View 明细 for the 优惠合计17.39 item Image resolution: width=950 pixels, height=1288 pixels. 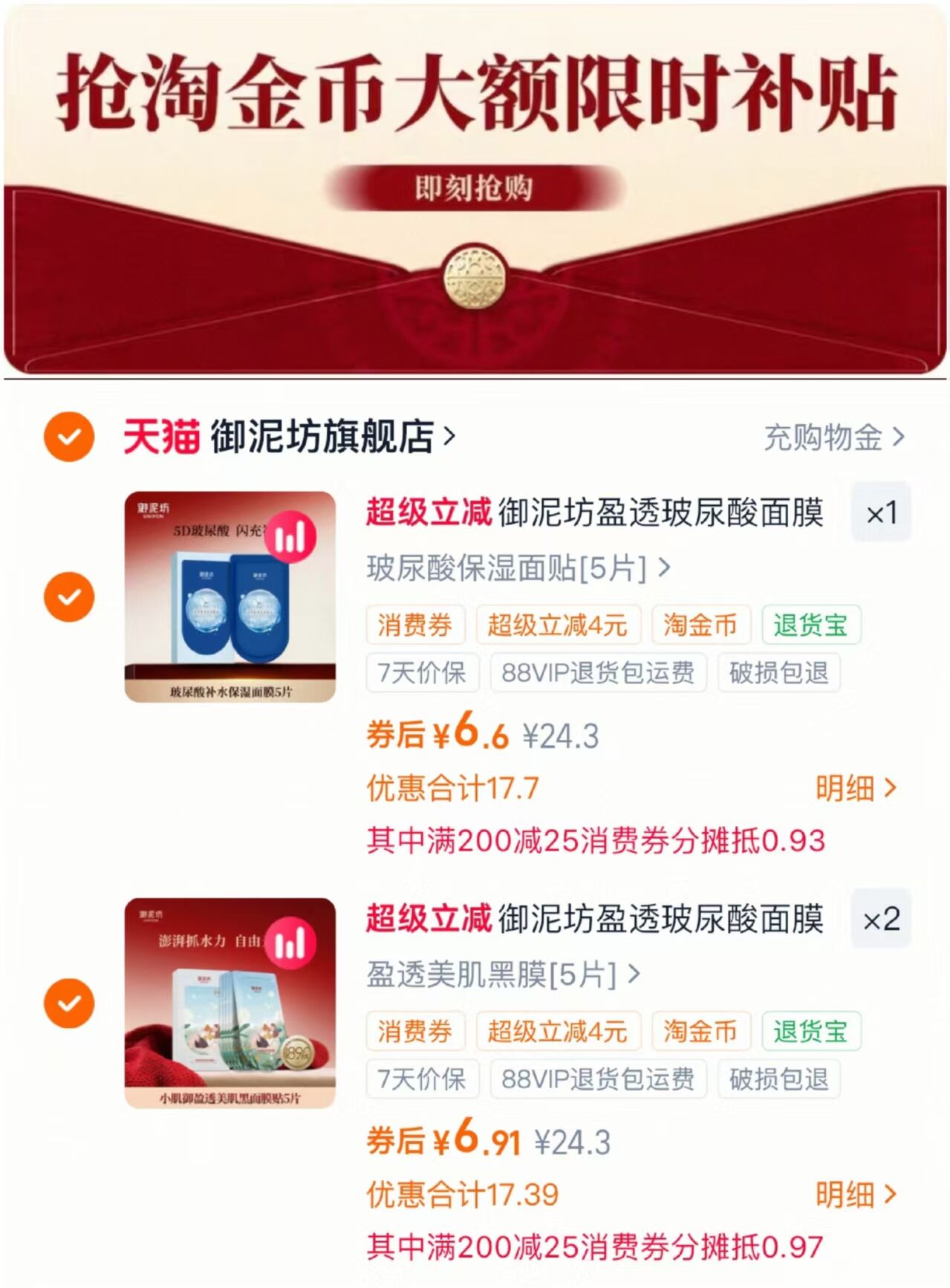pyautogui.click(x=856, y=1194)
